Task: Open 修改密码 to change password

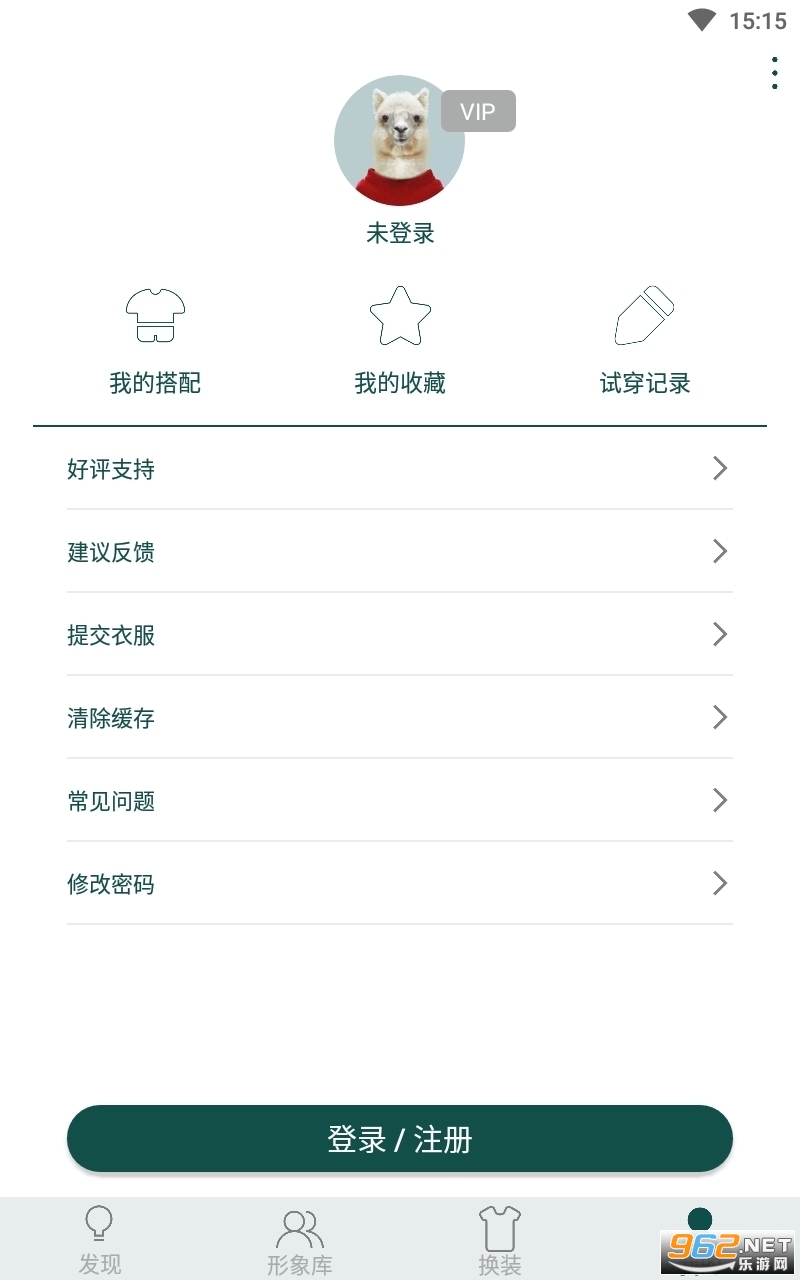Action: point(400,883)
